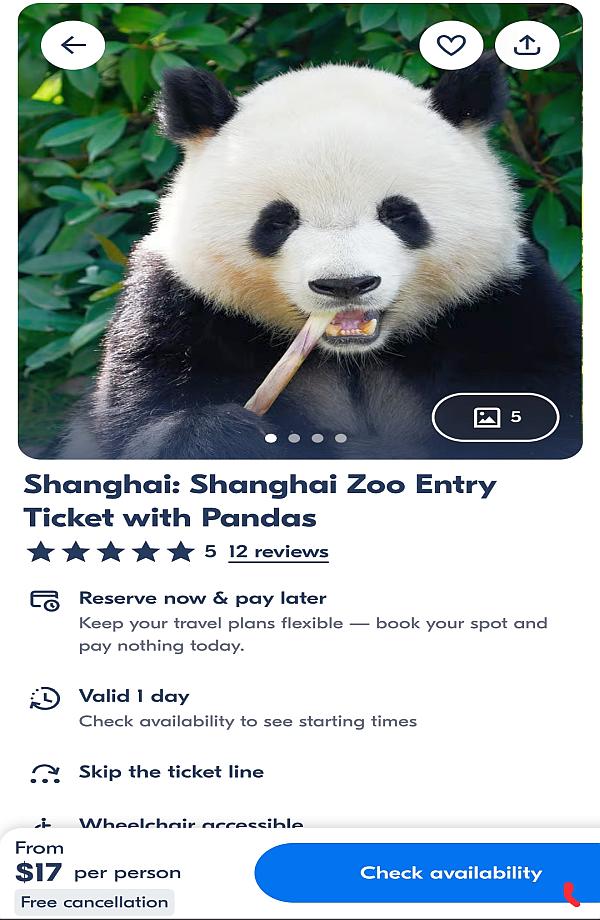Open the photo gallery with 5 images
This screenshot has height=920, width=600.
point(496,417)
